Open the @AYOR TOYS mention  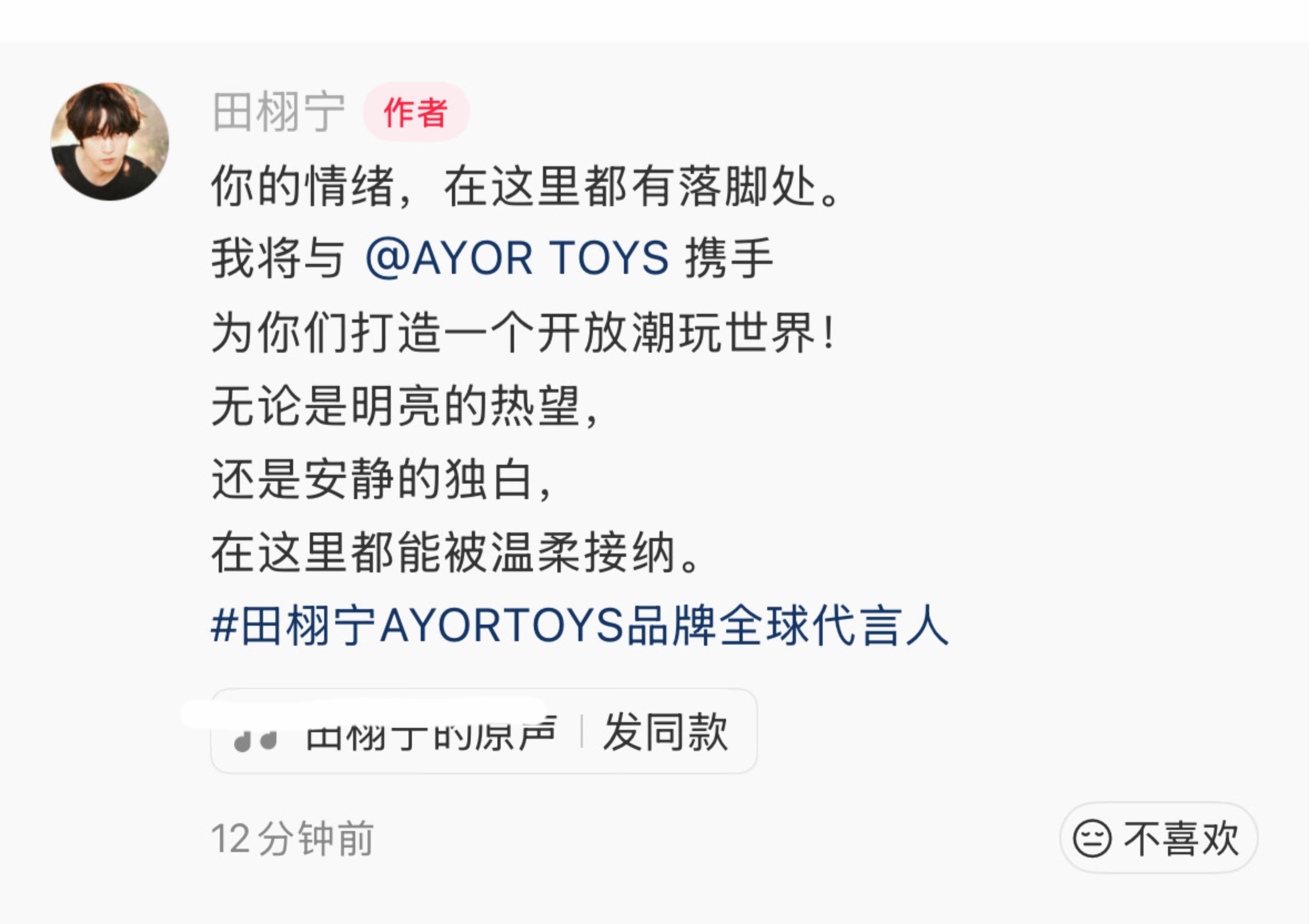(517, 259)
